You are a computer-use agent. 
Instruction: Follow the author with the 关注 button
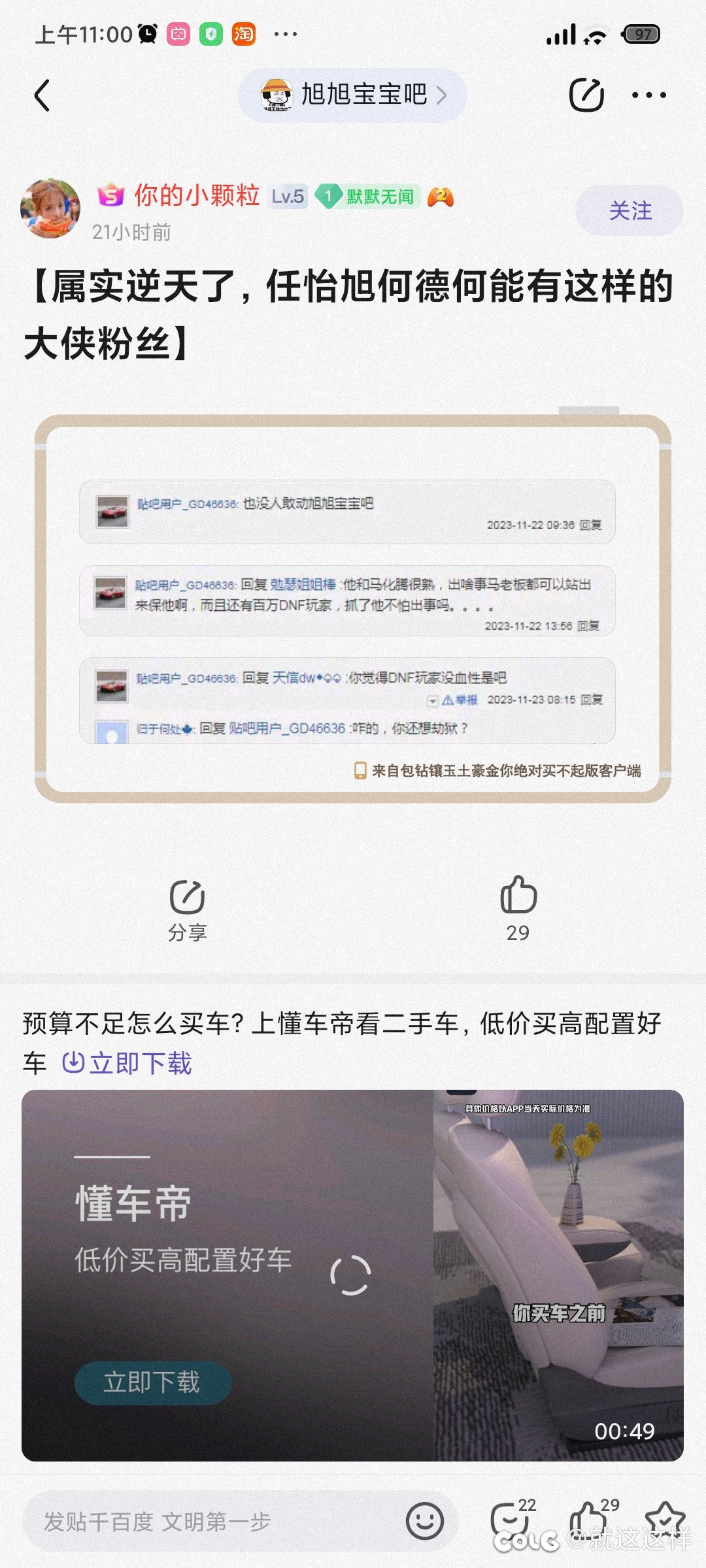[630, 210]
